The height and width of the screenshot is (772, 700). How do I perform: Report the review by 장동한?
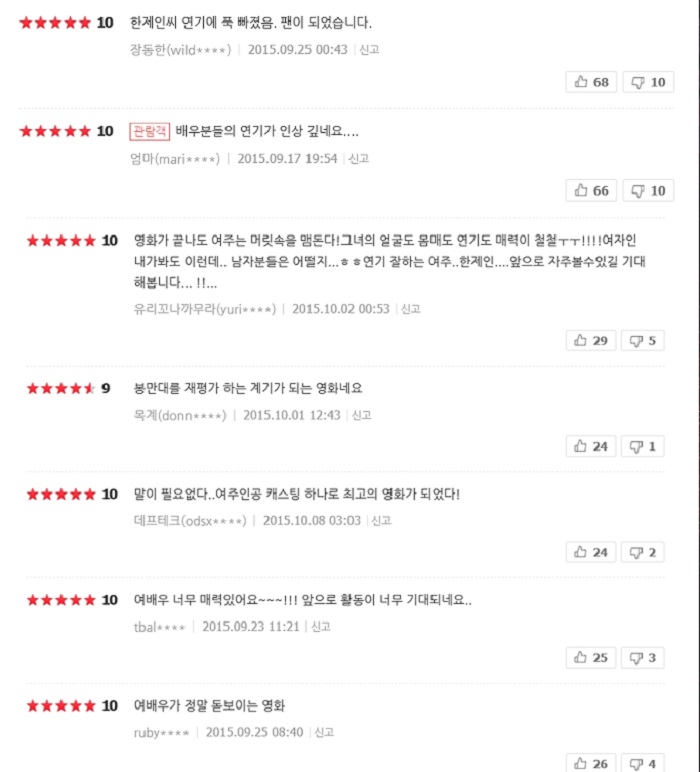pos(369,49)
